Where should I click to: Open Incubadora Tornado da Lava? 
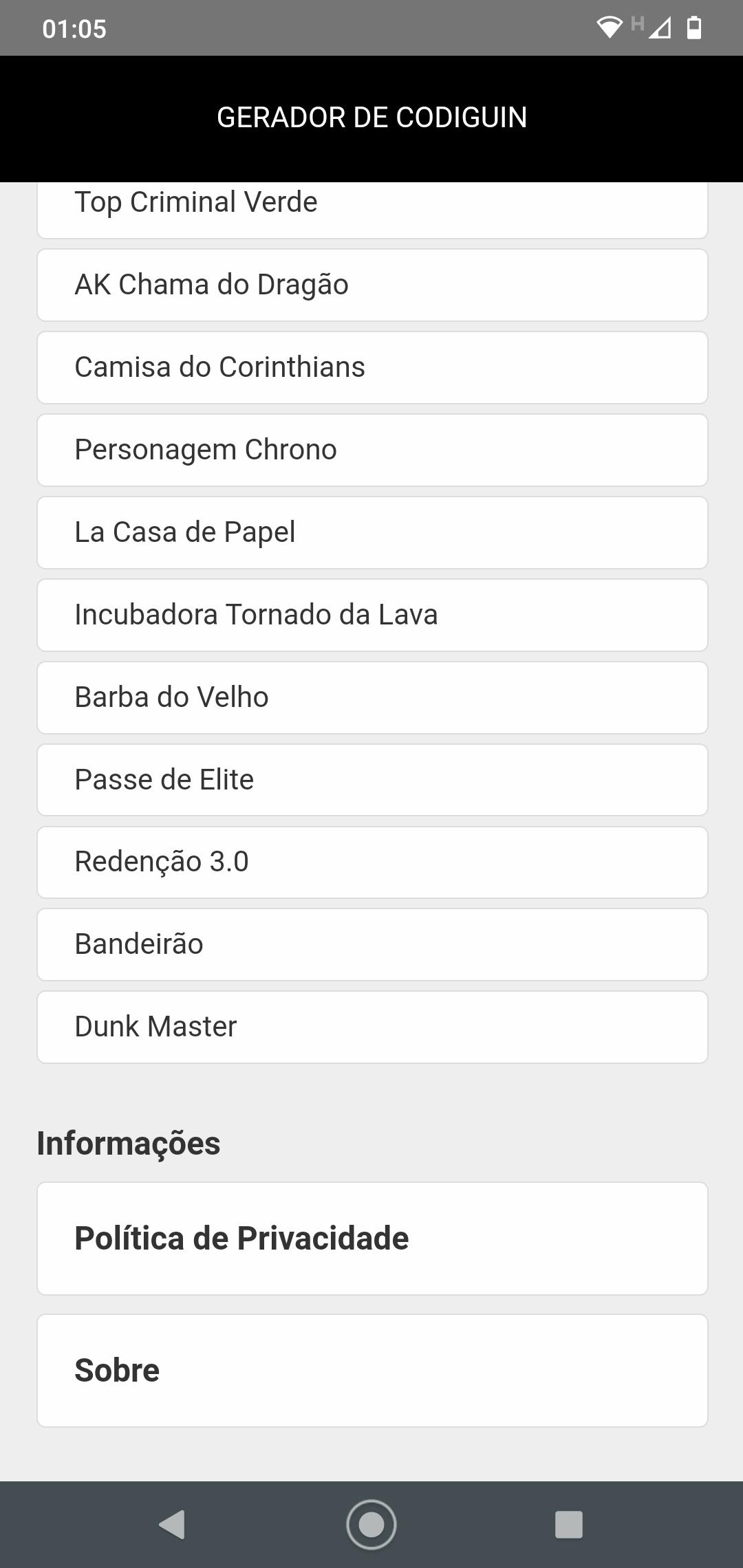pyautogui.click(x=372, y=616)
